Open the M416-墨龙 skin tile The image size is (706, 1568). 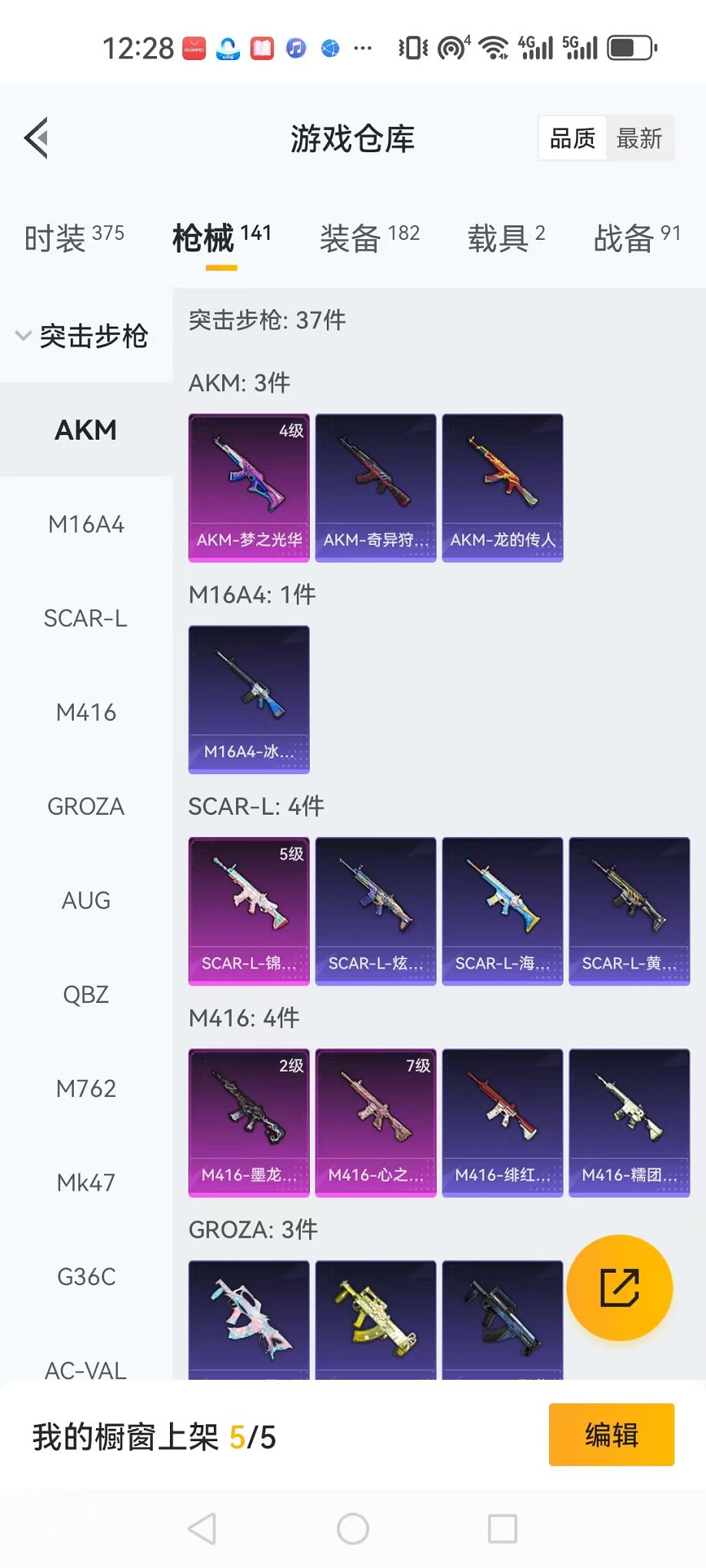tap(249, 1122)
